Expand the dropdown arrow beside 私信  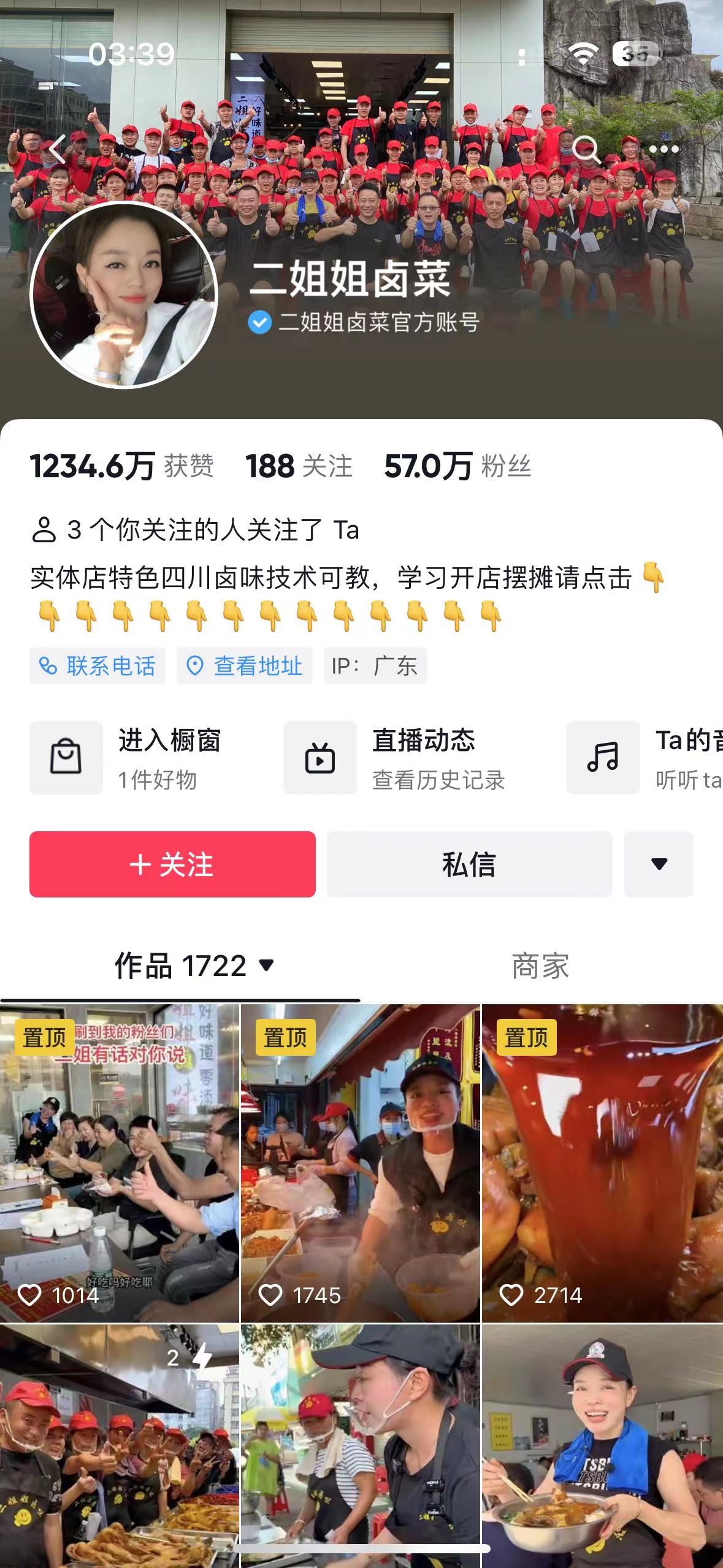click(x=659, y=864)
